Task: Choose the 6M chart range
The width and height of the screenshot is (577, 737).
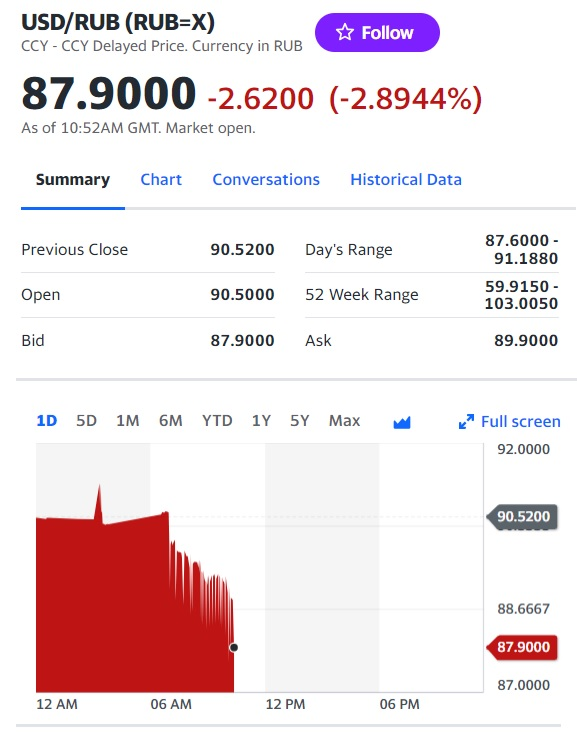Action: click(x=171, y=421)
